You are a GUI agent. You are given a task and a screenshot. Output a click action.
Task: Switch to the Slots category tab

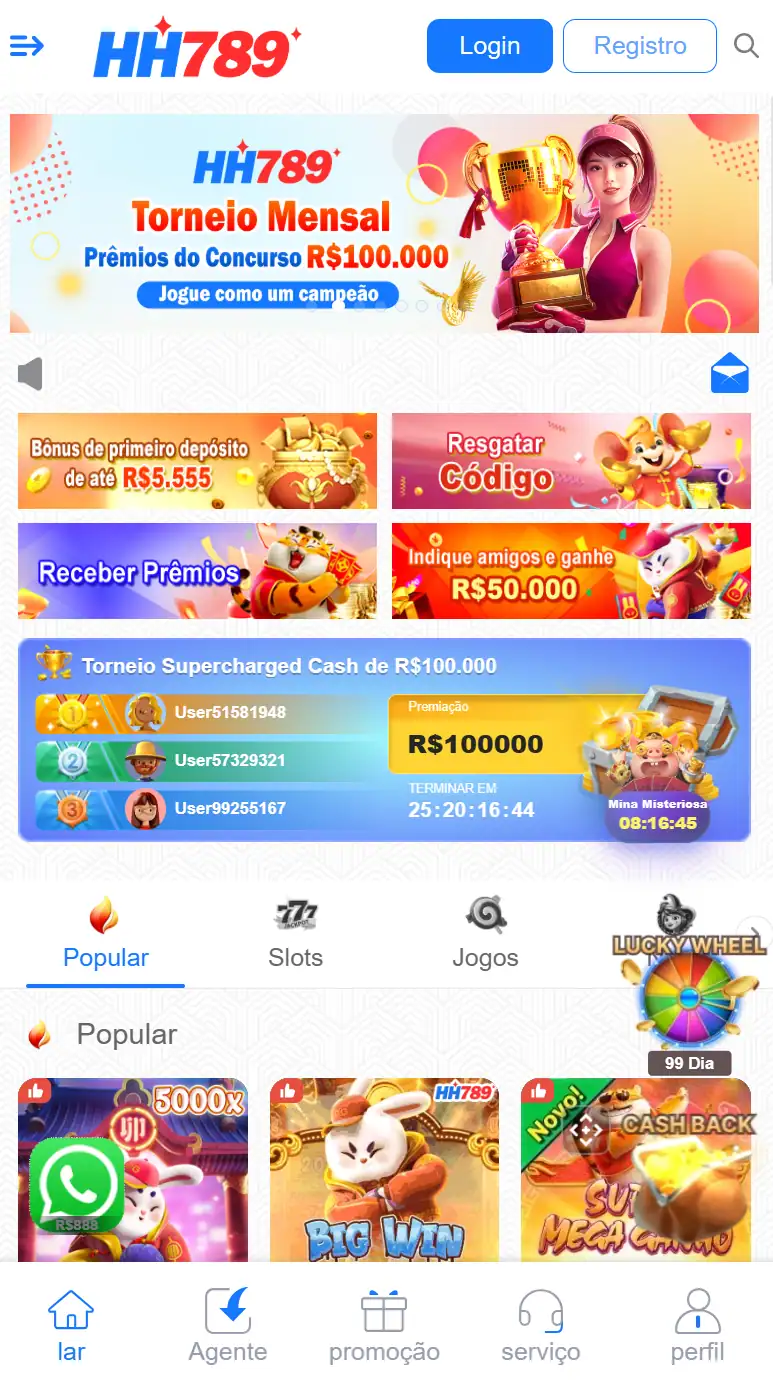(295, 935)
